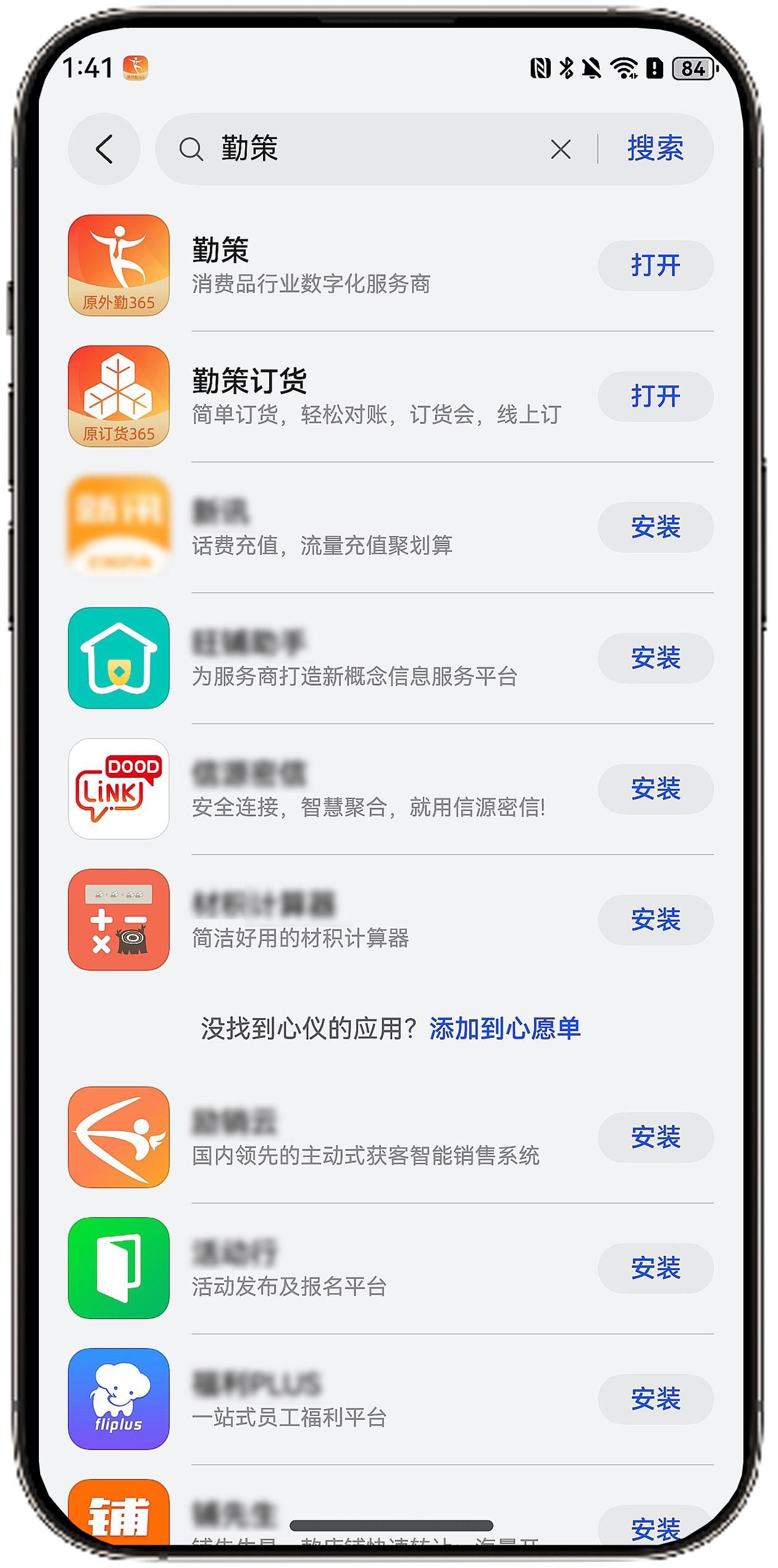Clear the search text 勤策
This screenshot has width=778, height=1568.
pos(560,149)
